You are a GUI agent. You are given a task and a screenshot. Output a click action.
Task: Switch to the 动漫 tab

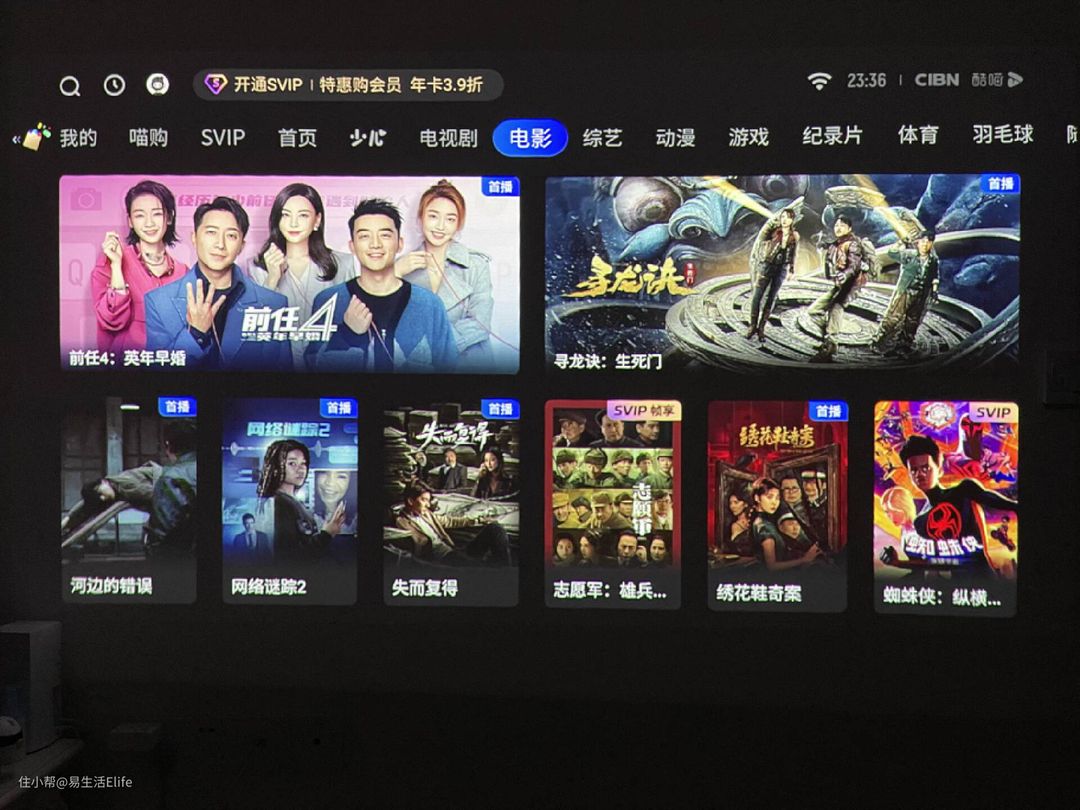tap(675, 138)
